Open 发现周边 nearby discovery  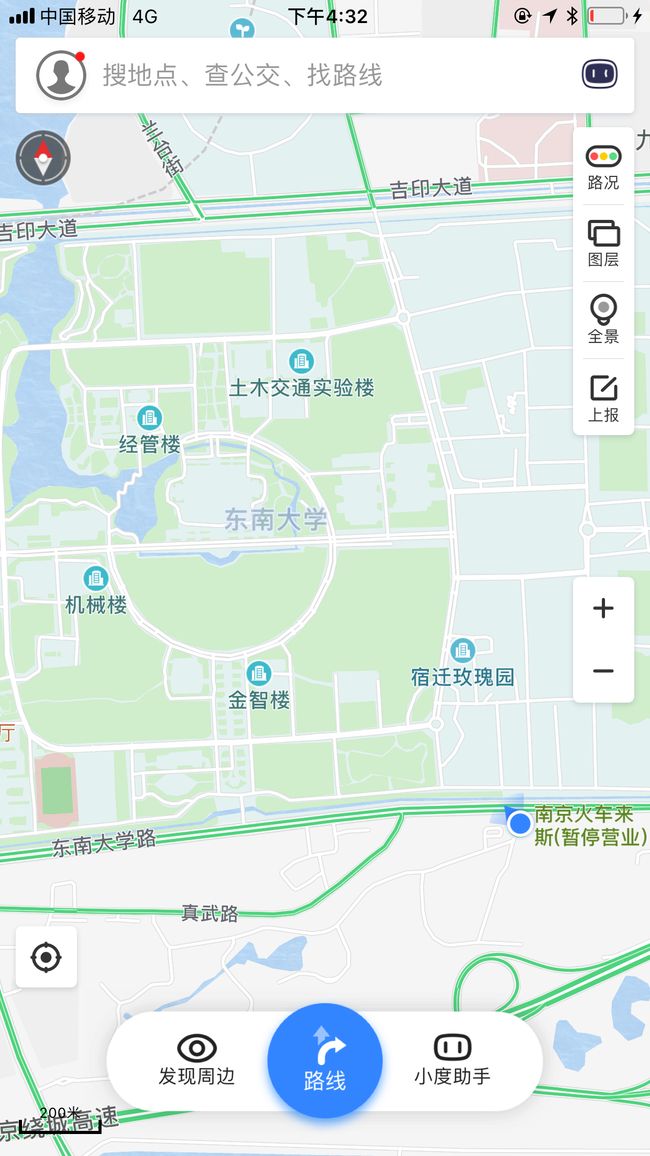click(x=196, y=1061)
